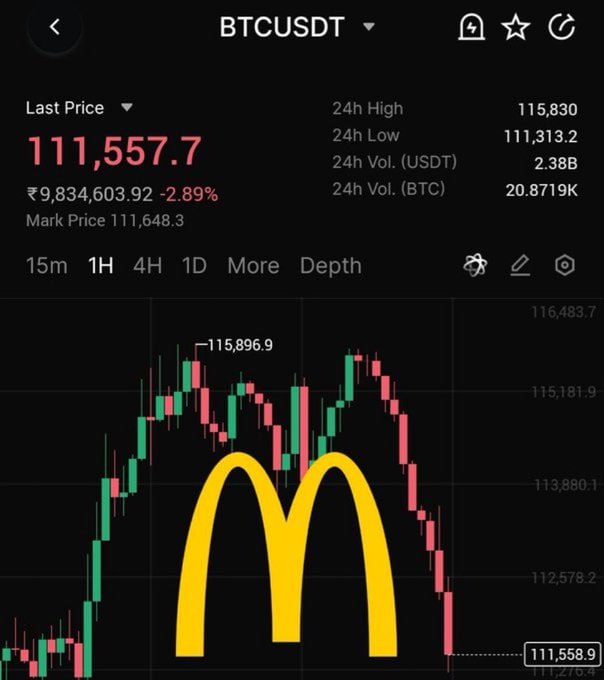Switch chart to the 4H interval
The width and height of the screenshot is (604, 680).
point(148,266)
